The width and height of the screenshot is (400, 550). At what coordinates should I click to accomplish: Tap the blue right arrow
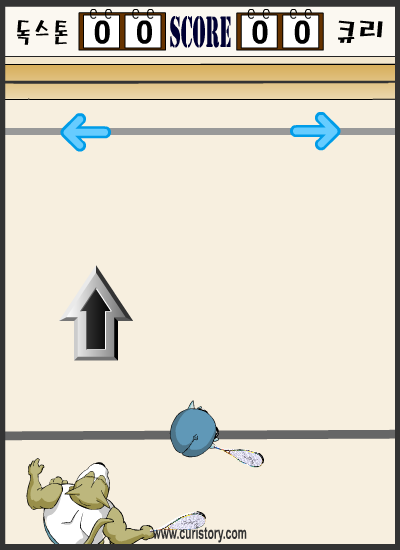pyautogui.click(x=315, y=131)
